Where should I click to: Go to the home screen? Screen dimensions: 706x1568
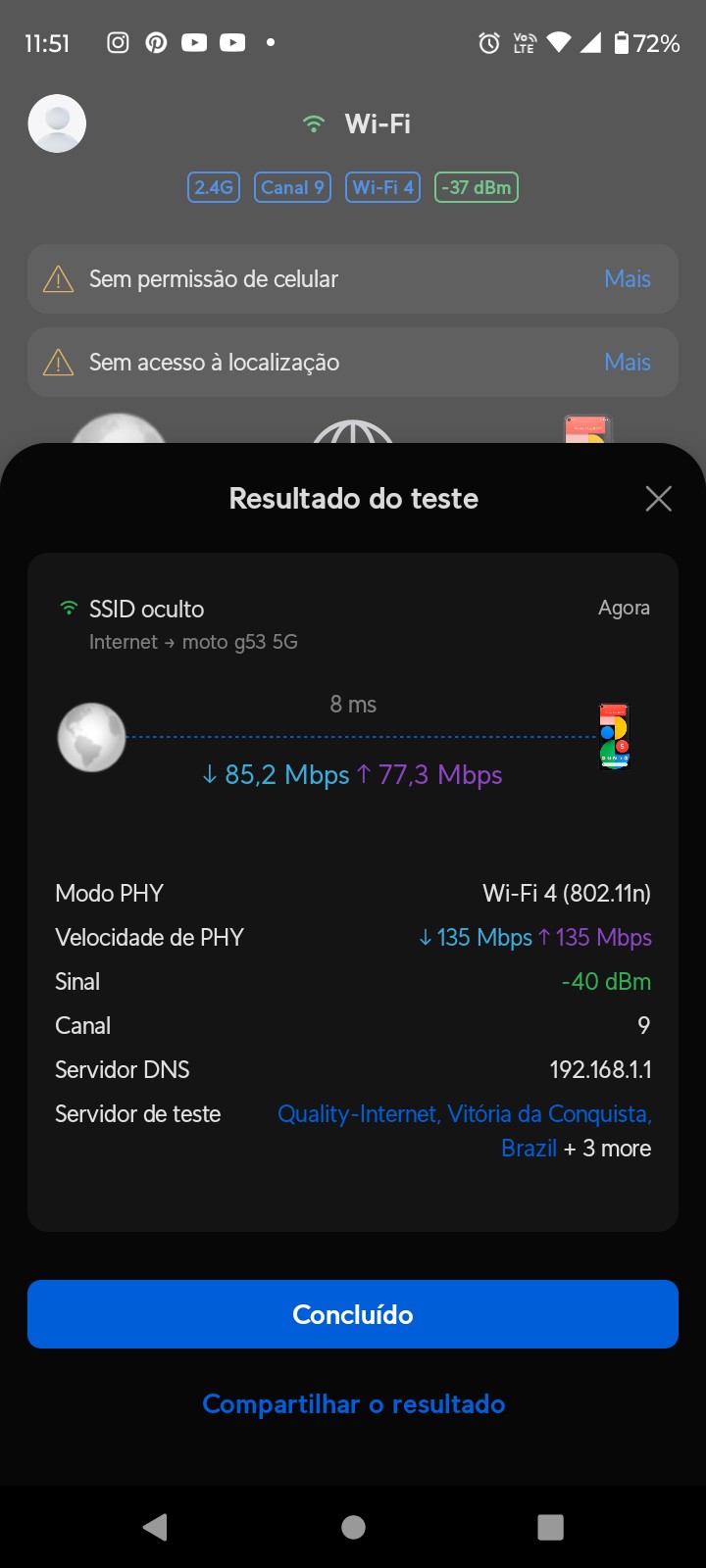click(x=353, y=1527)
